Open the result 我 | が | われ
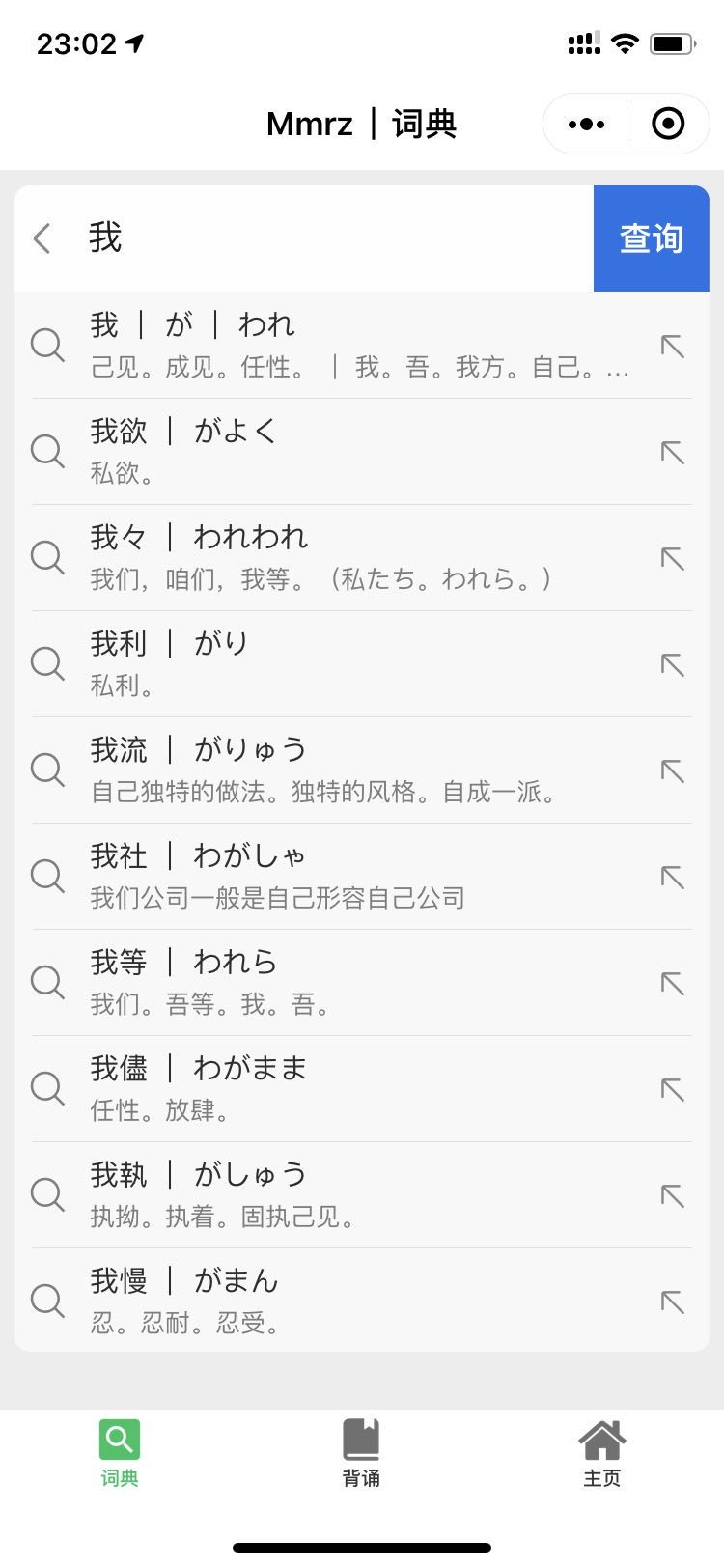Screen dimensions: 724x1568 pos(357,345)
